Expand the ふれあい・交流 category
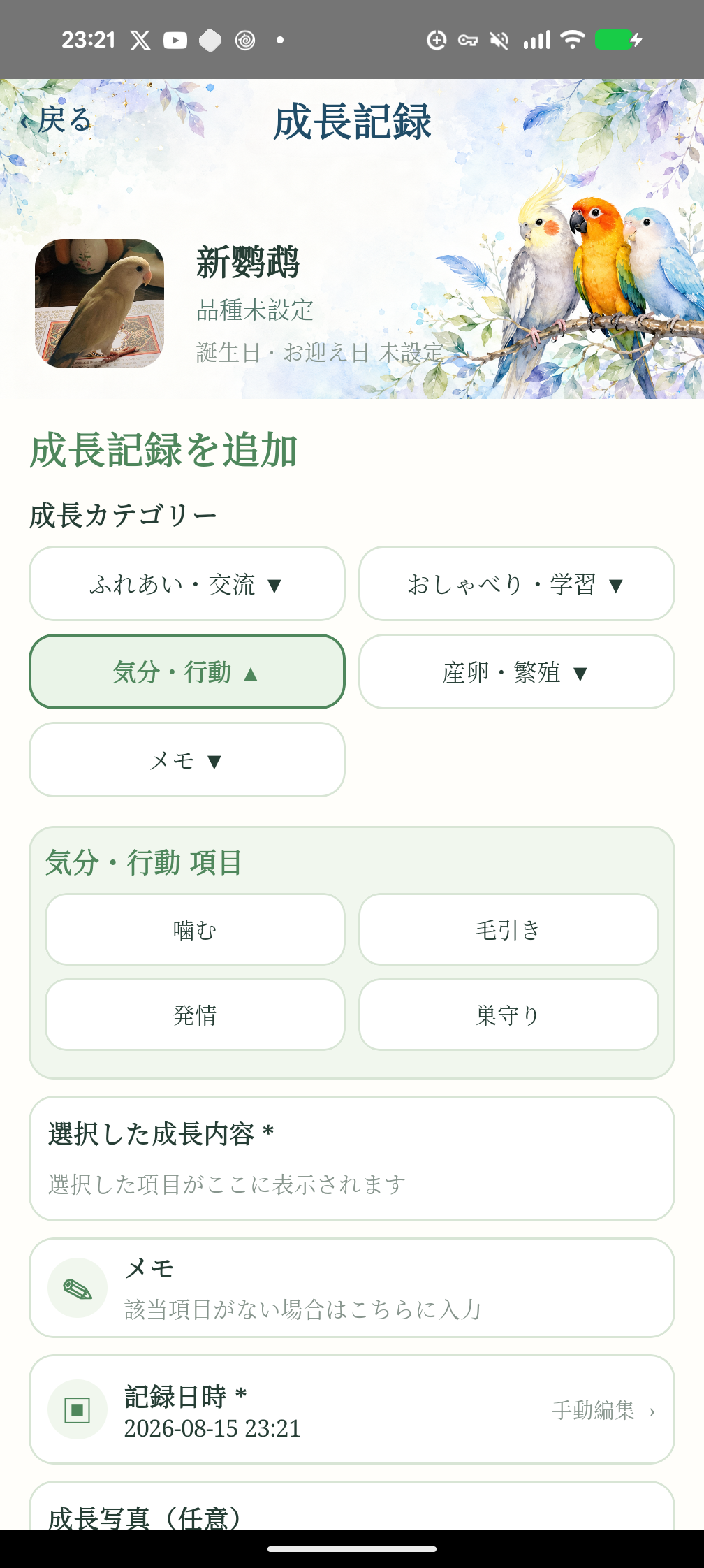Screen dimensions: 704x1568 [187, 583]
